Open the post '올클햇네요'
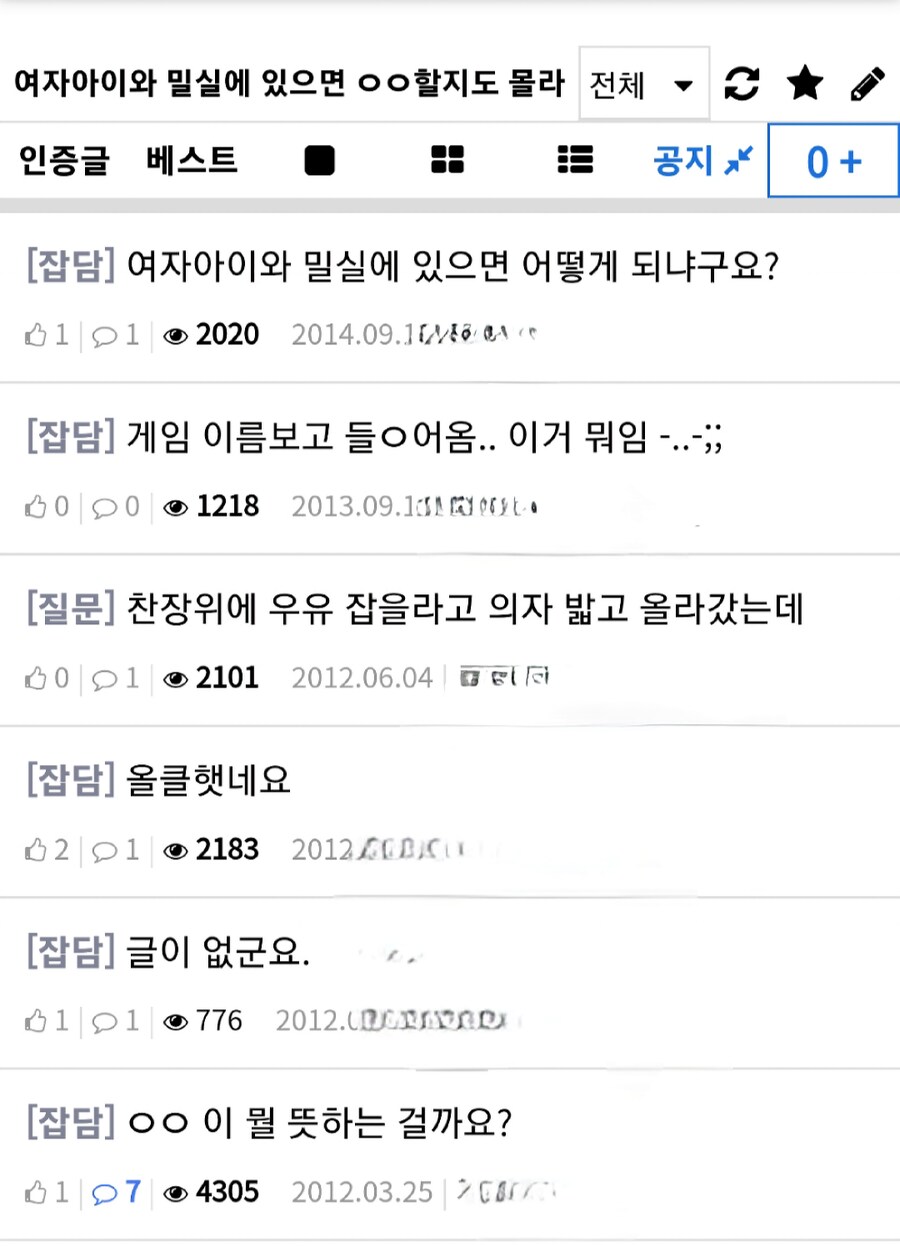The width and height of the screenshot is (900, 1246). click(209, 780)
